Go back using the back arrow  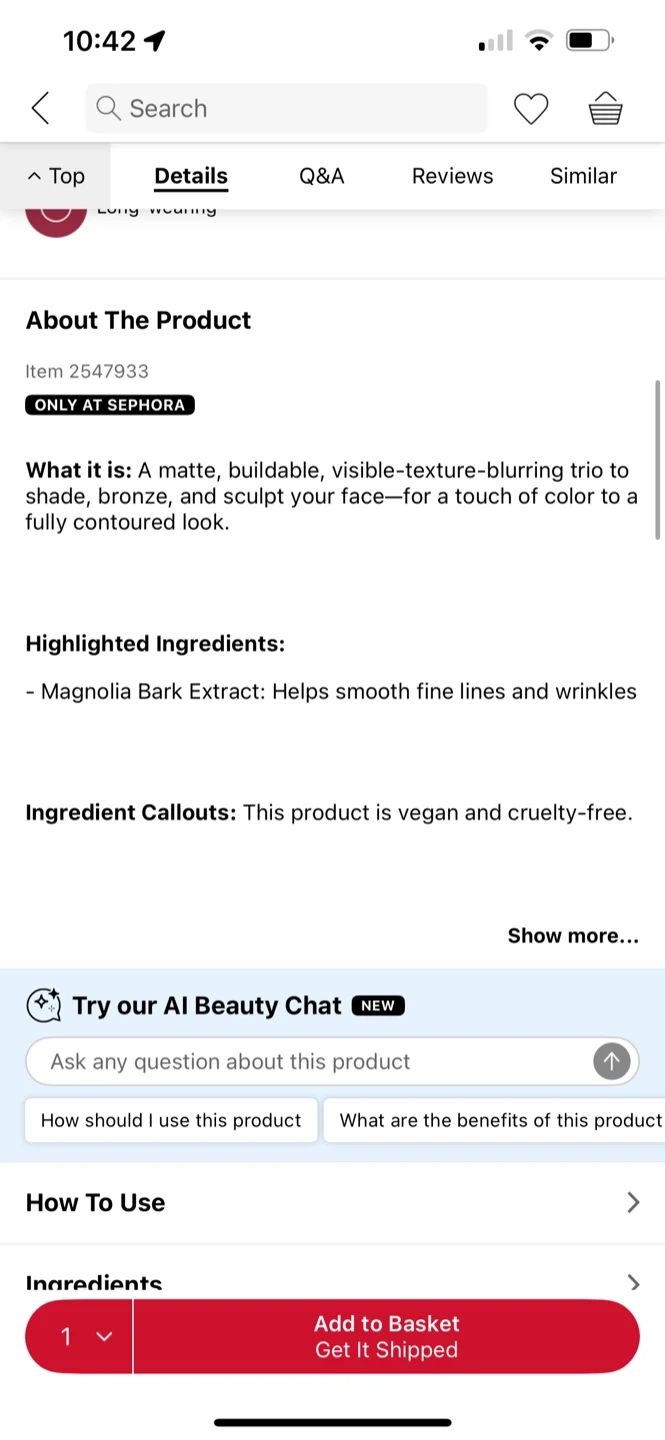41,108
